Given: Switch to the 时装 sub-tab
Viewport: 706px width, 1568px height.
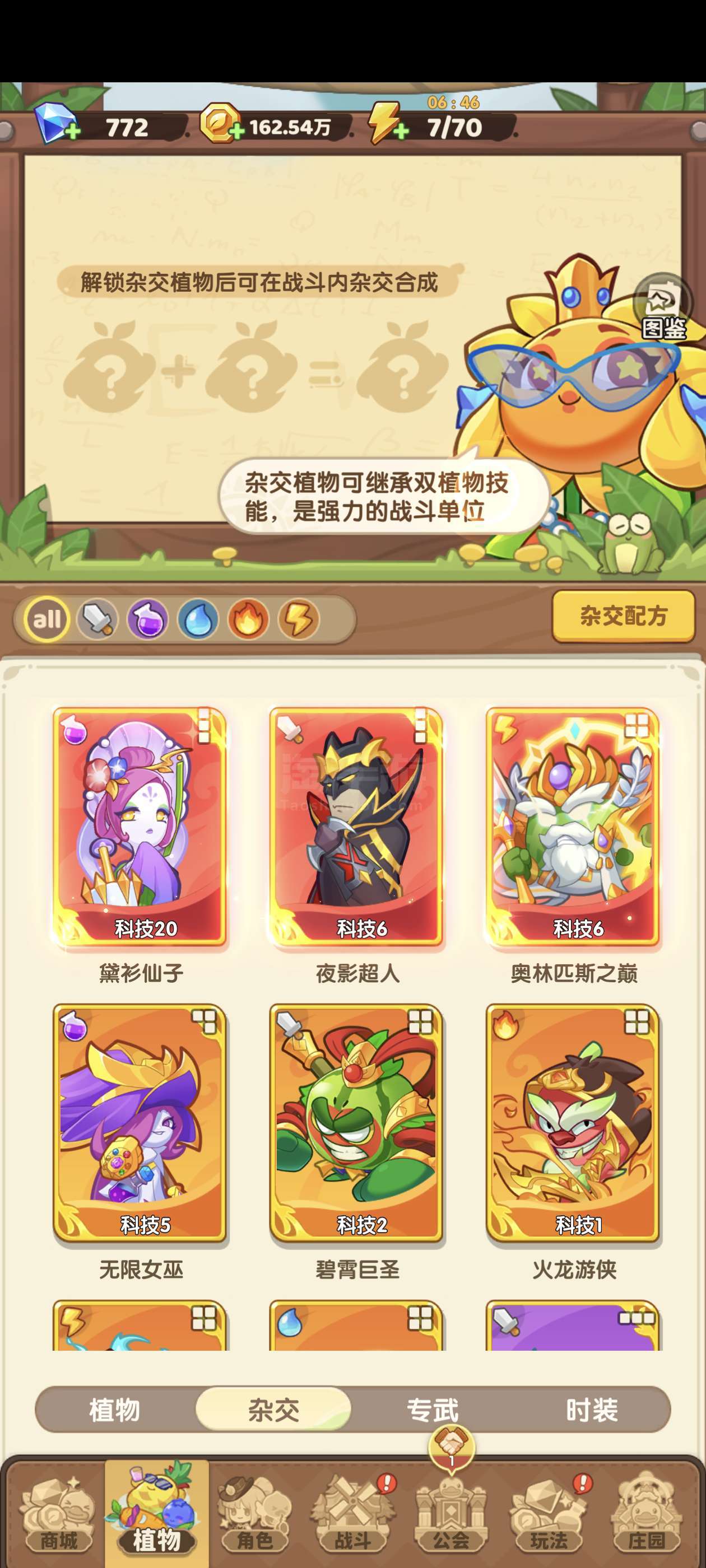Looking at the screenshot, I should 592,1410.
